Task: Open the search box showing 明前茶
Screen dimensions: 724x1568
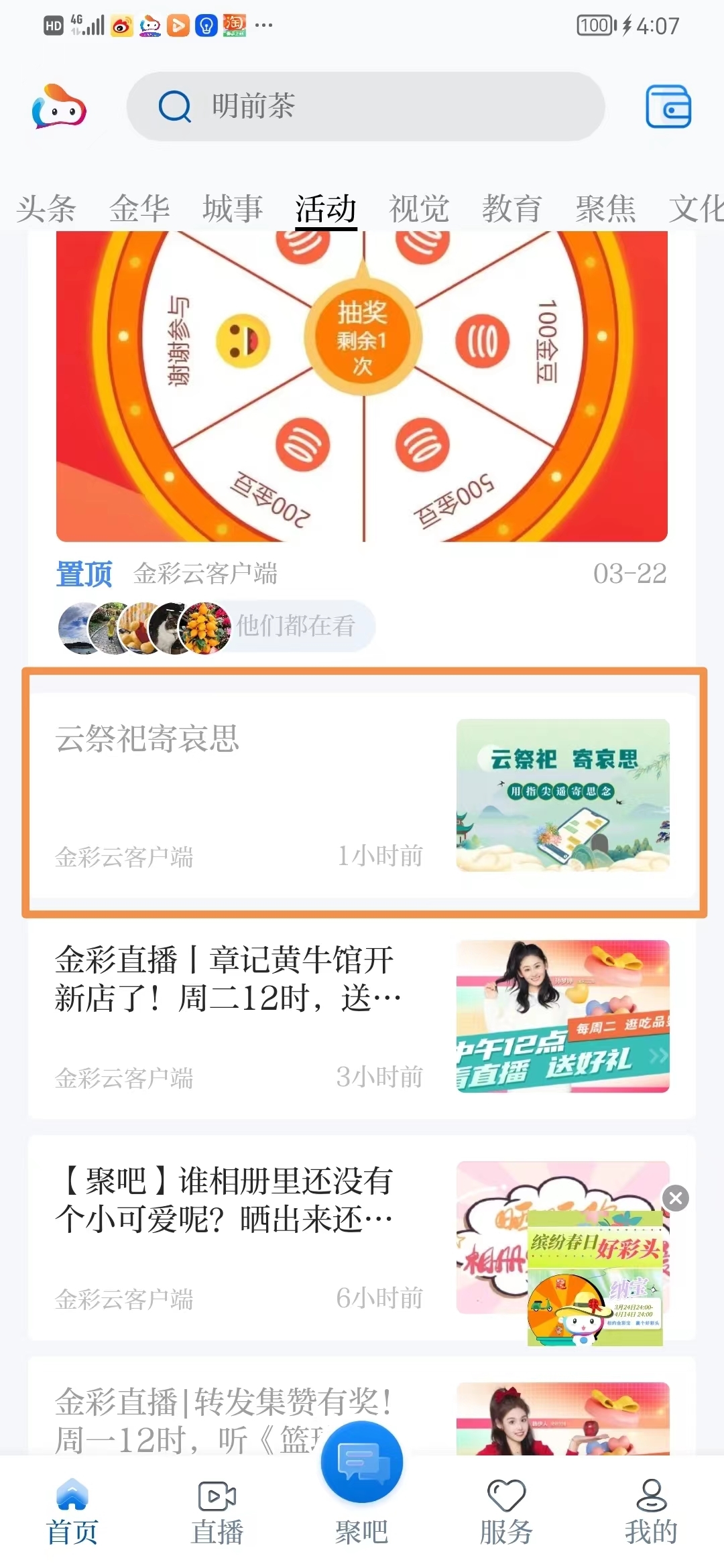Action: pyautogui.click(x=365, y=107)
